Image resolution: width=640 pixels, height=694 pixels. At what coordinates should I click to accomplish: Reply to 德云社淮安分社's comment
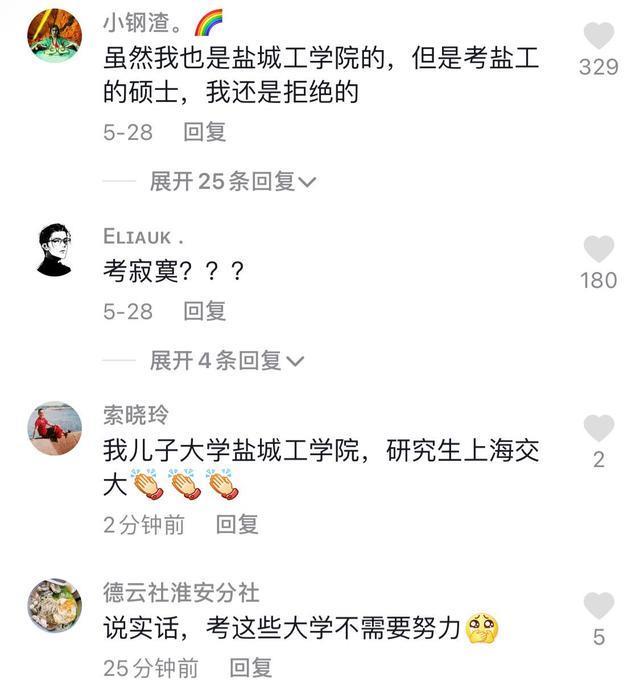(x=250, y=668)
